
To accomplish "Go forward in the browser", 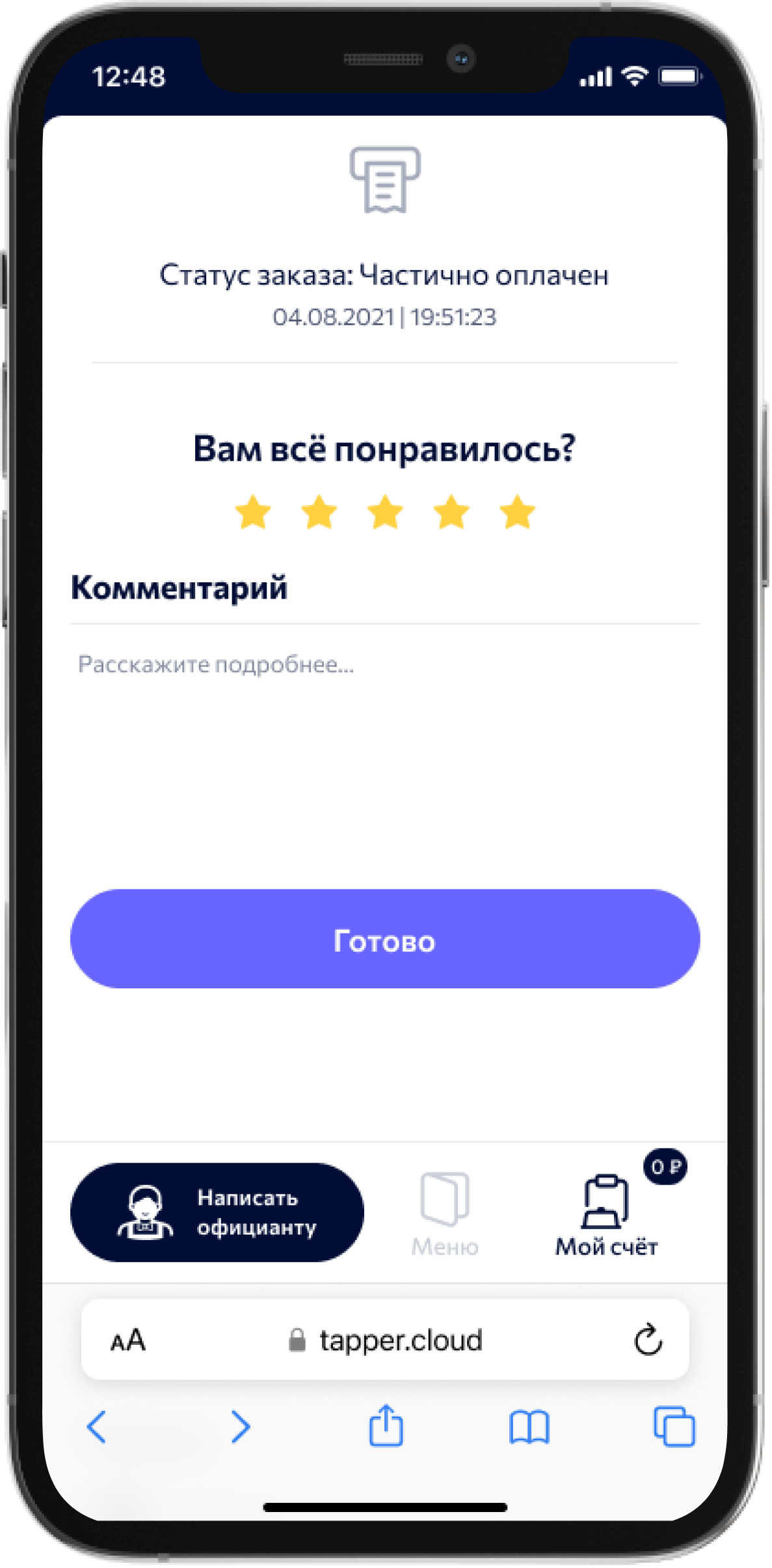I will (x=241, y=1427).
